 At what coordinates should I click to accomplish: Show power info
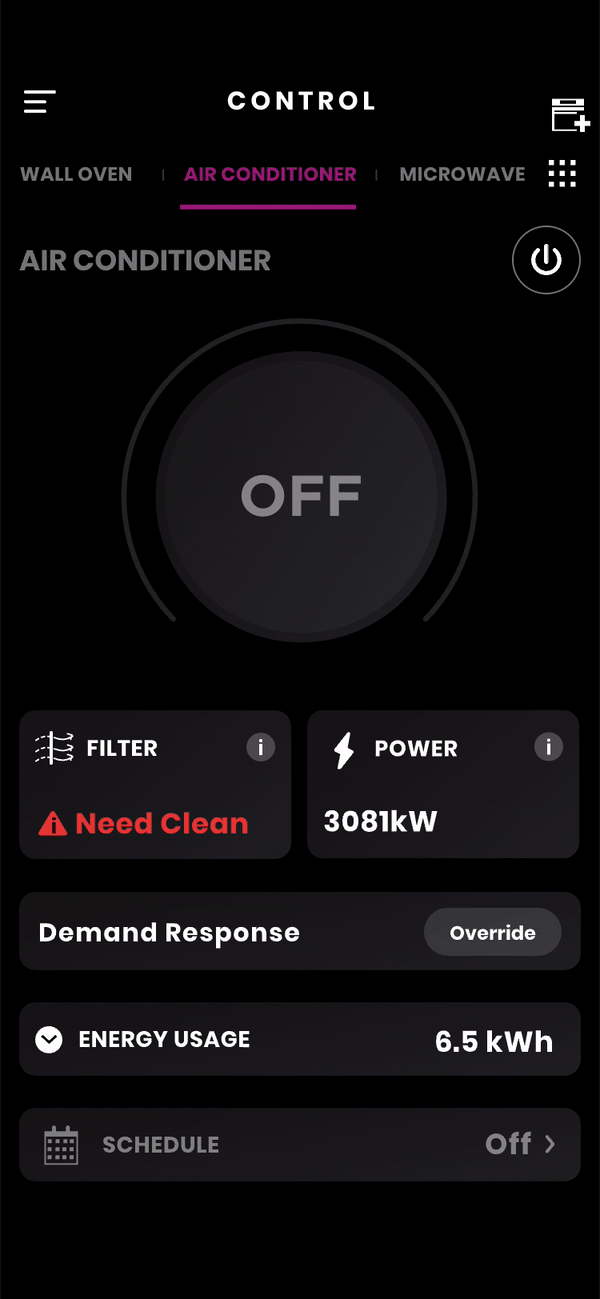(x=548, y=747)
